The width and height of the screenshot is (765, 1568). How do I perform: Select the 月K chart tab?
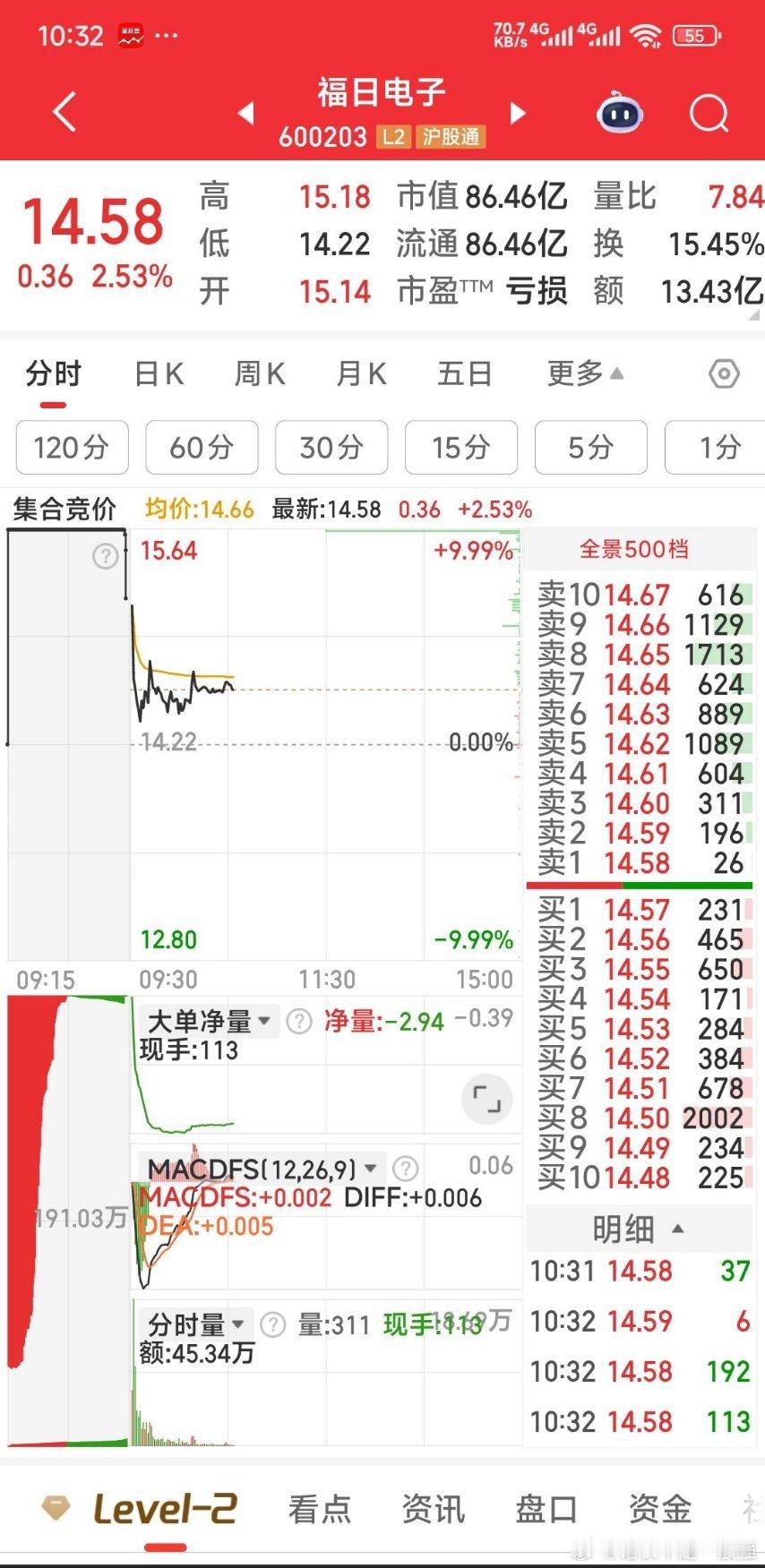point(361,373)
